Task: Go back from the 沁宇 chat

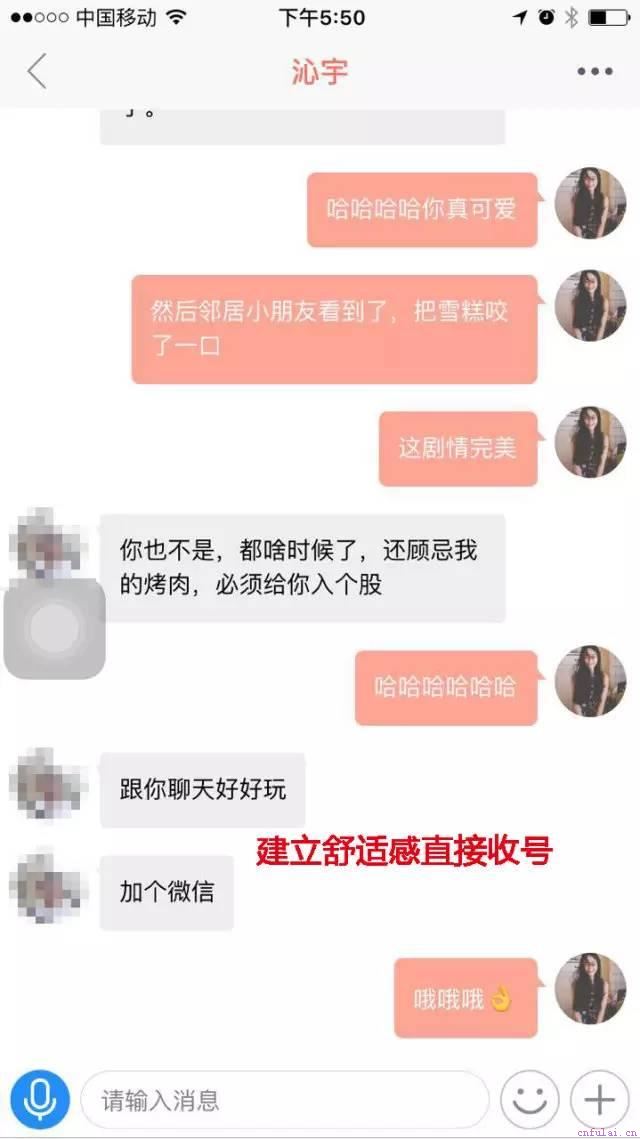Action: [37, 71]
